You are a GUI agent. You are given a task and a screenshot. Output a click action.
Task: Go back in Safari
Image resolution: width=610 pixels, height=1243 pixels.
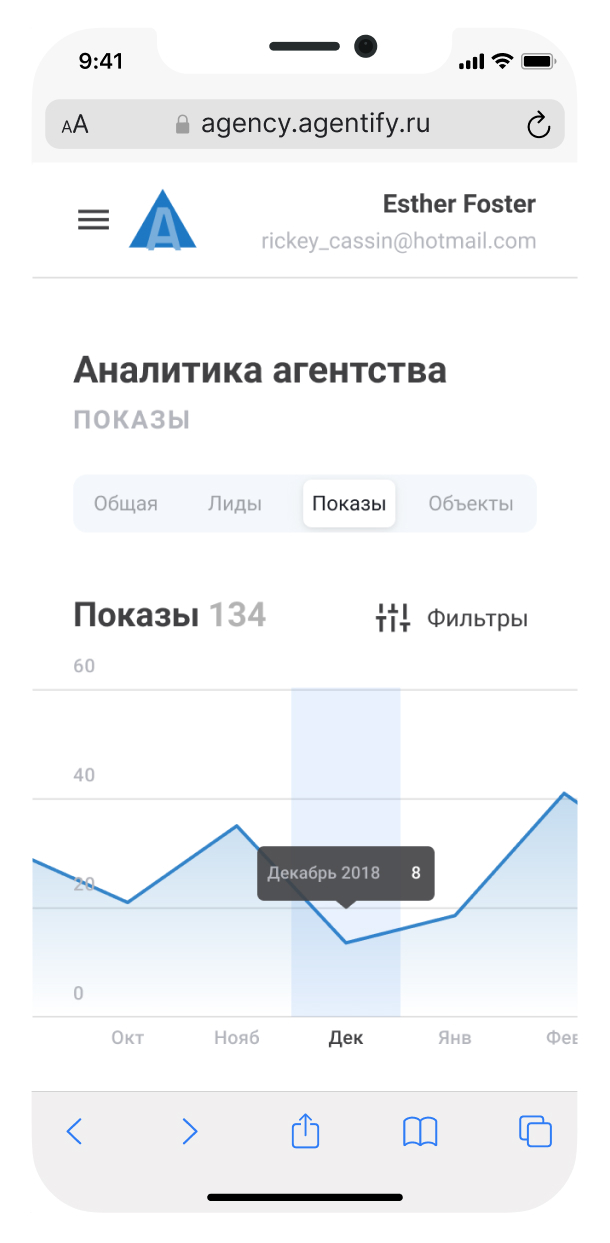click(x=74, y=1131)
